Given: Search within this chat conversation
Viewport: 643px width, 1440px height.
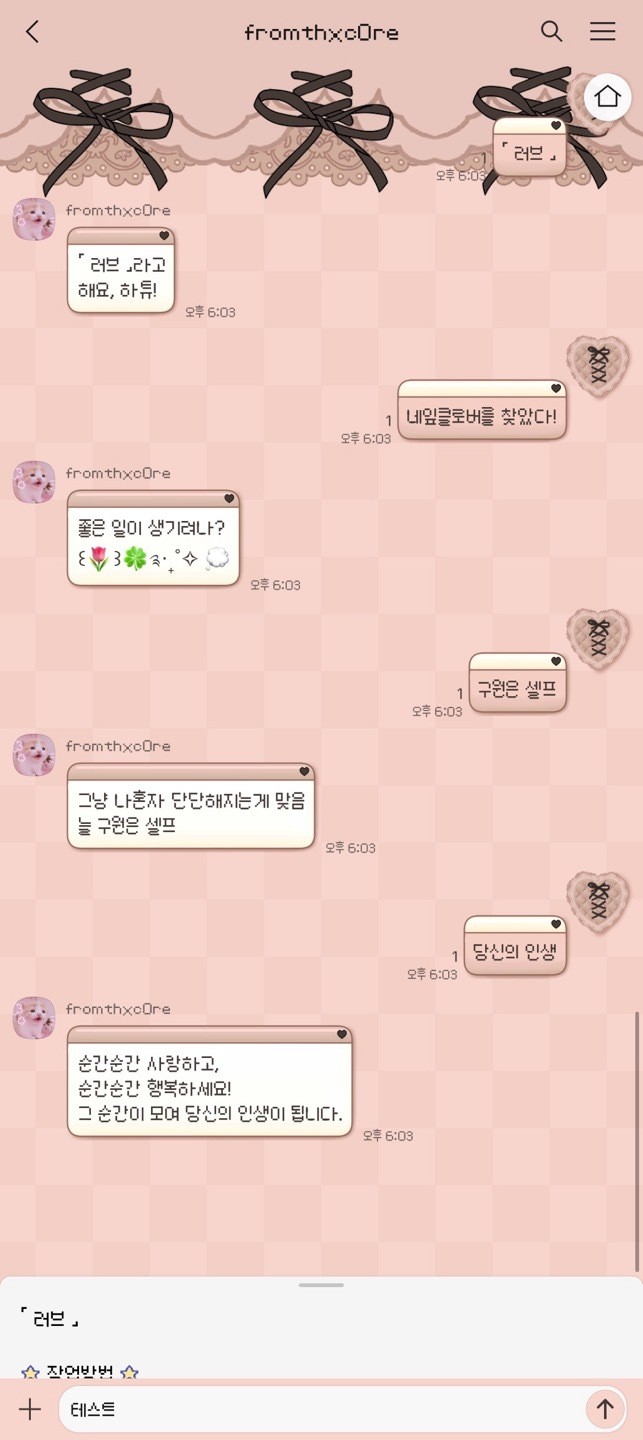Looking at the screenshot, I should click(551, 31).
